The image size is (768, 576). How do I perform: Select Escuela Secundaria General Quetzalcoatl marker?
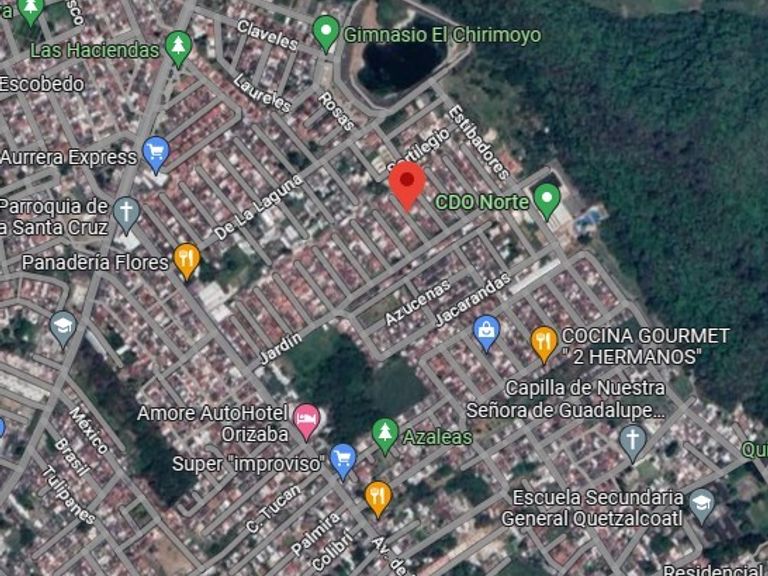pos(702,503)
